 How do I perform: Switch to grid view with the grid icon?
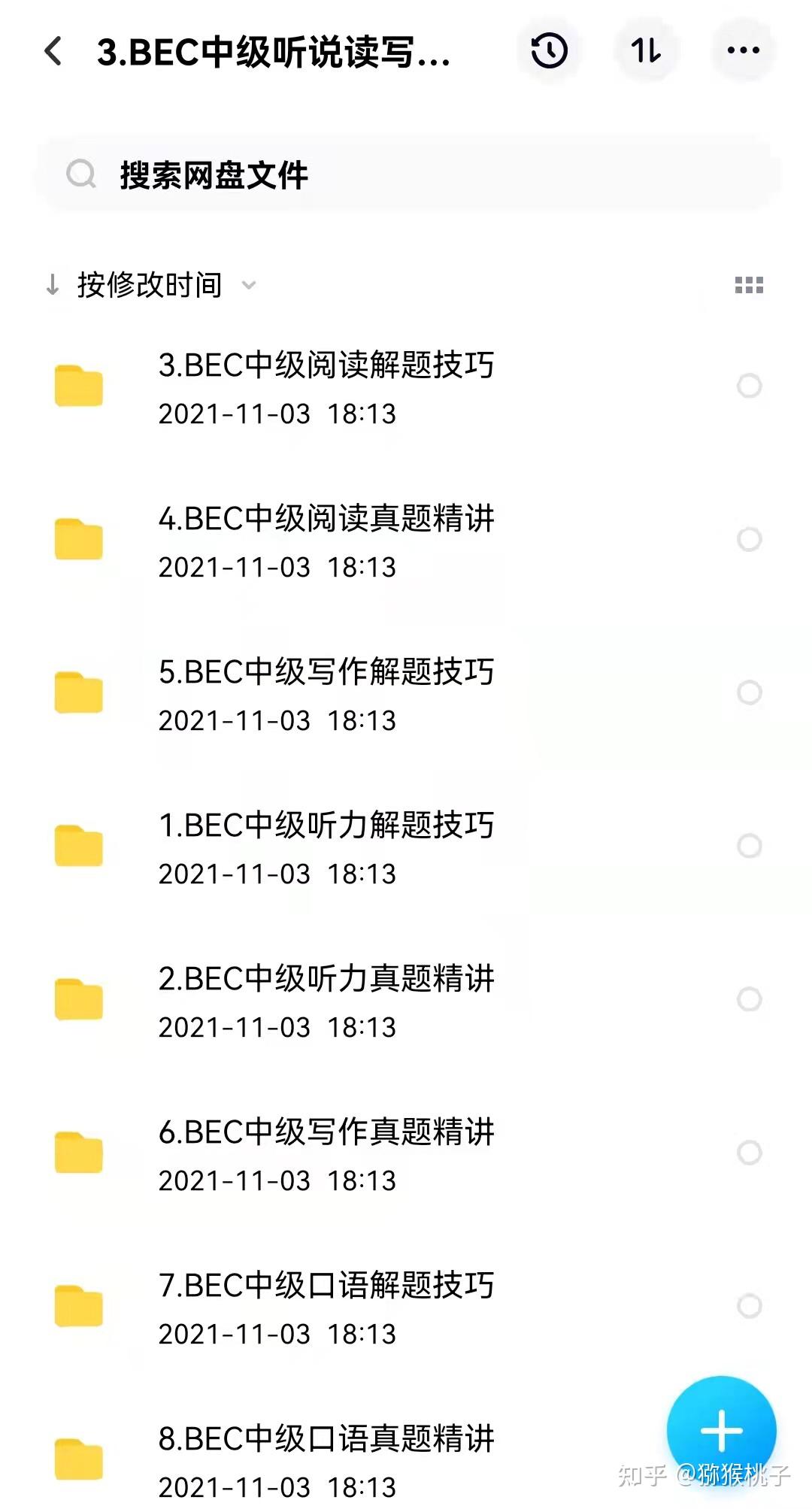(x=750, y=284)
